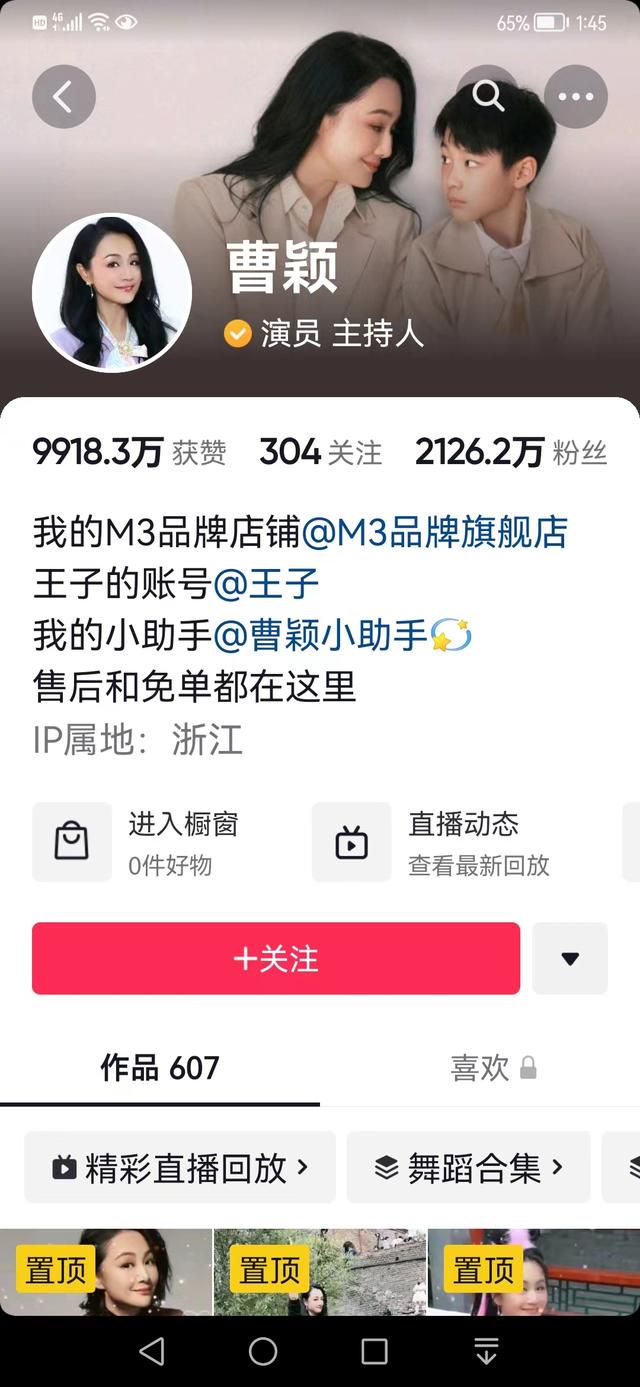Open the search icon on profile
640x1387 pixels.
[488, 96]
